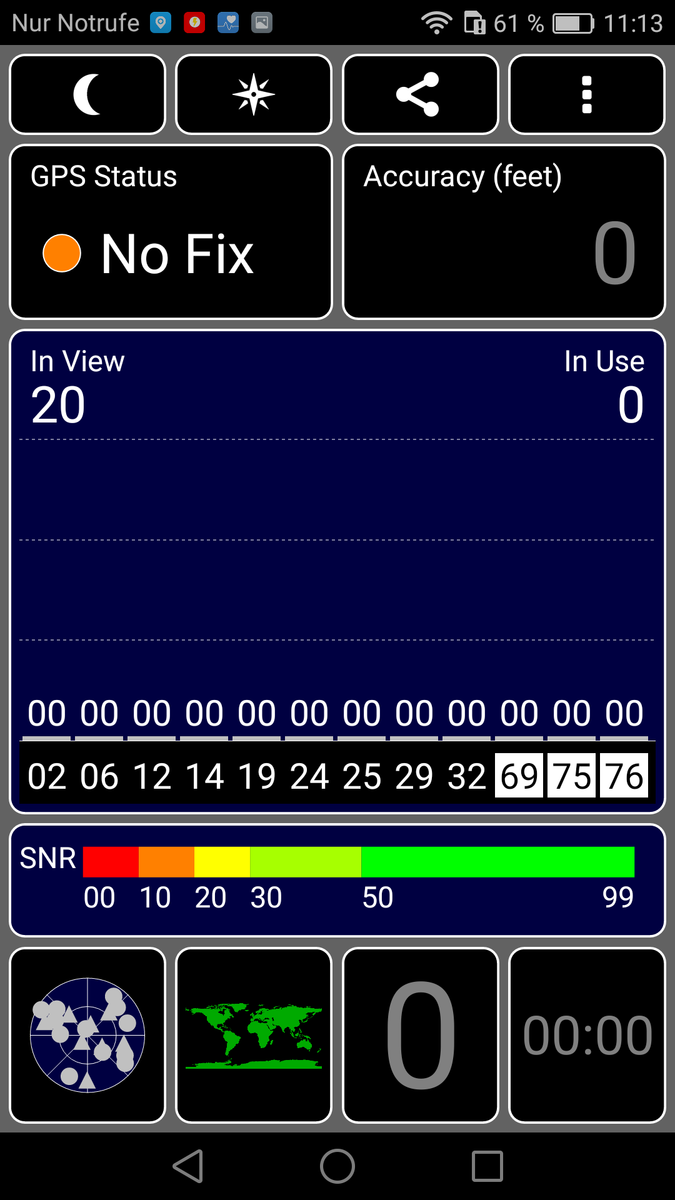This screenshot has height=1200, width=675.
Task: Go to the home screen
Action: pyautogui.click(x=337, y=1166)
